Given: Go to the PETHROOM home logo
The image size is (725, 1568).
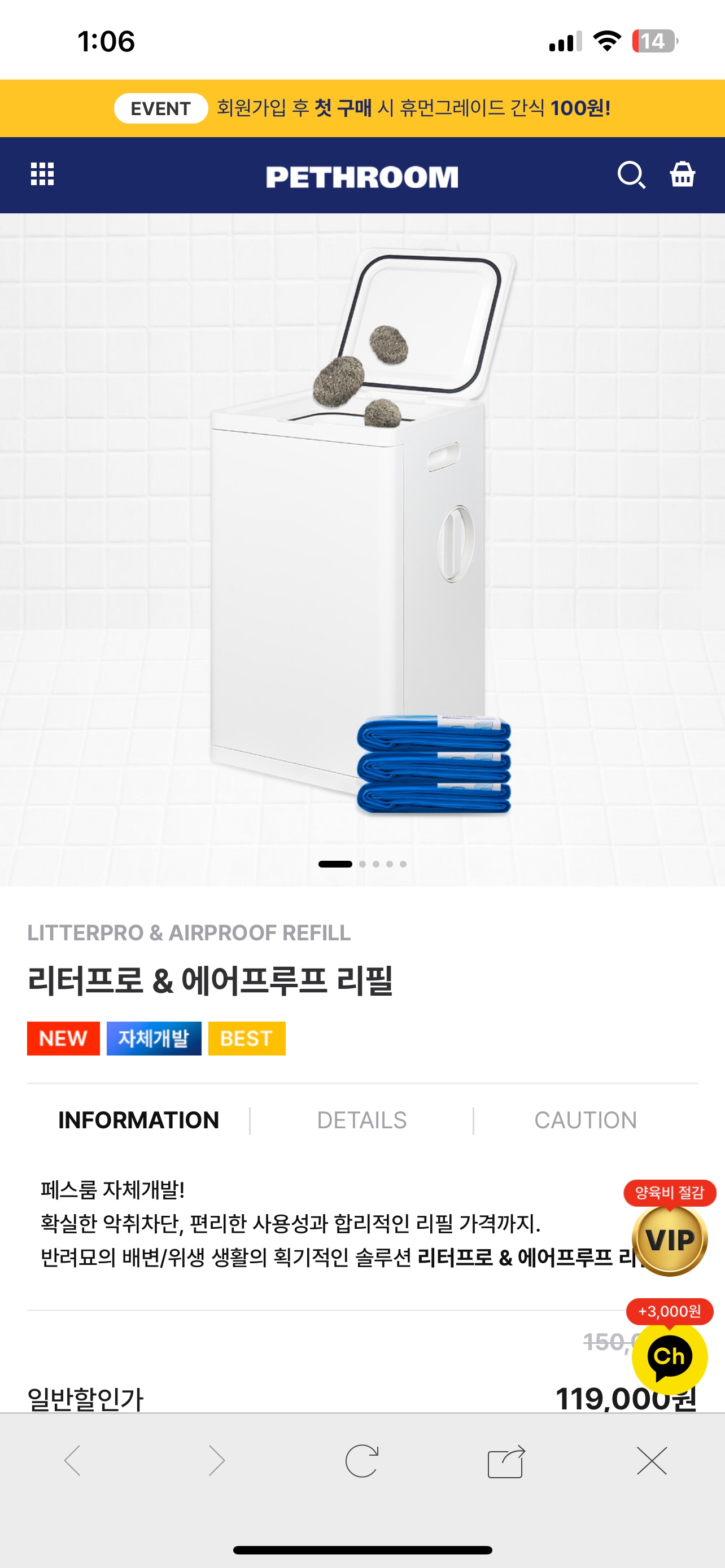Looking at the screenshot, I should pyautogui.click(x=361, y=177).
